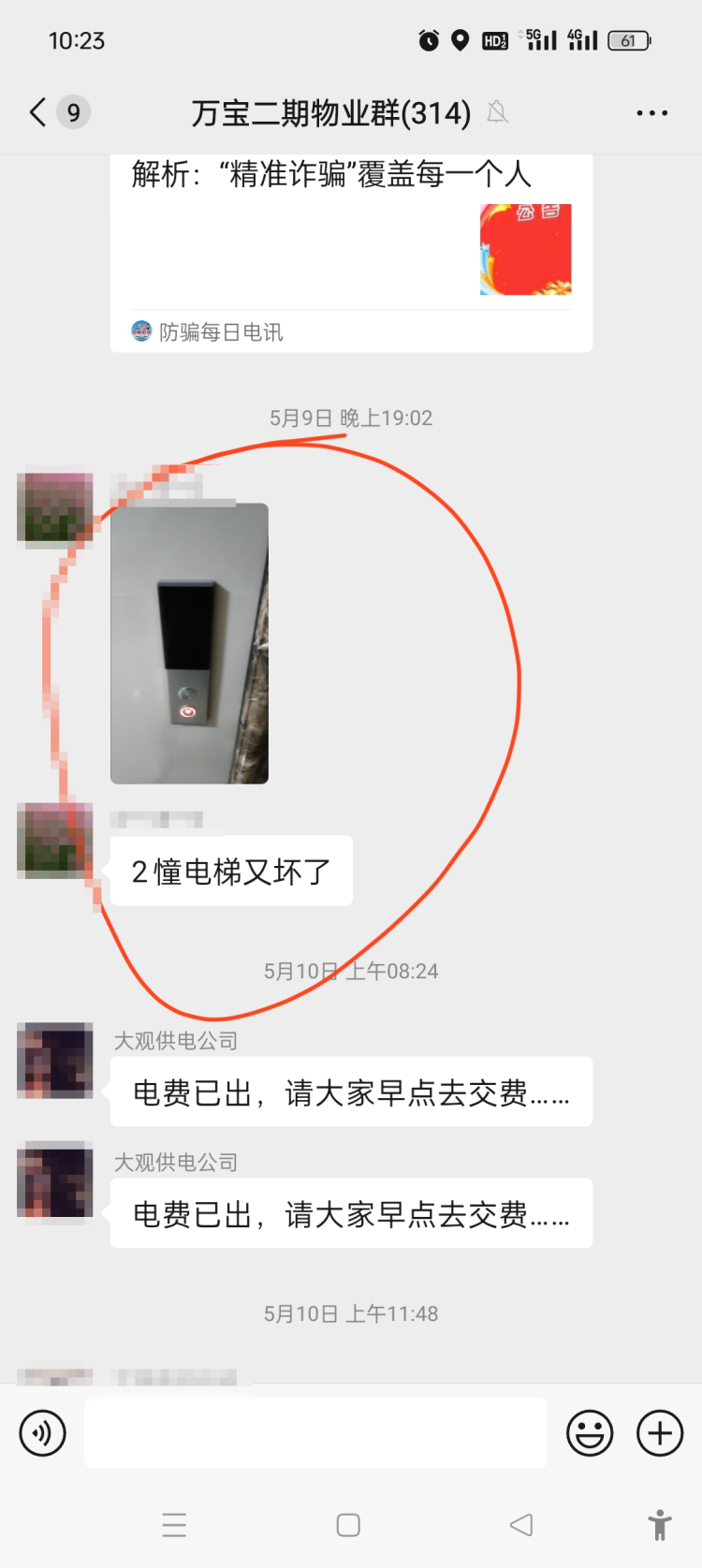Viewport: 702px width, 1568px height.
Task: Tap the 2幢电梯又坏了 message bubble
Action: point(231,871)
